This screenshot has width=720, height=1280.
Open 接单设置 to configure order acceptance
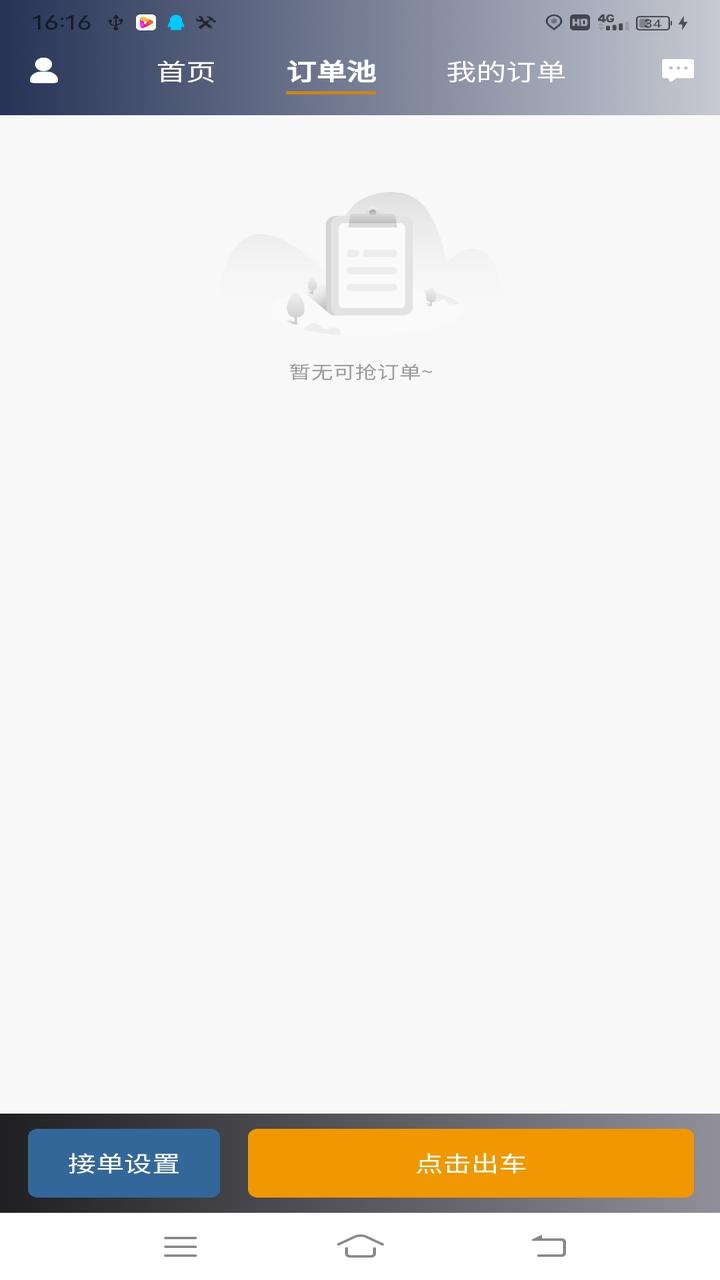(123, 1163)
